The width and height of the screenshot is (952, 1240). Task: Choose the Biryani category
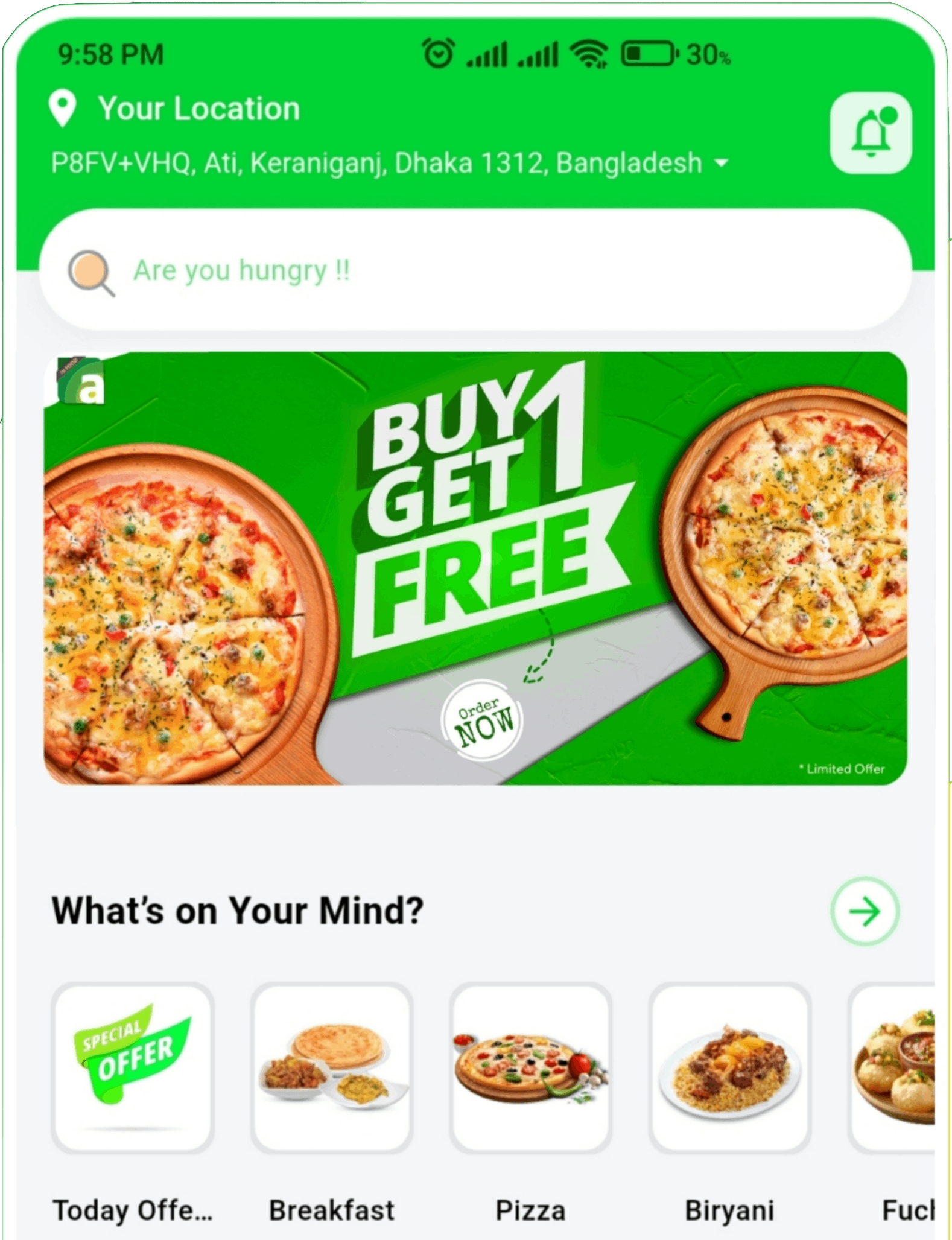pyautogui.click(x=729, y=1068)
